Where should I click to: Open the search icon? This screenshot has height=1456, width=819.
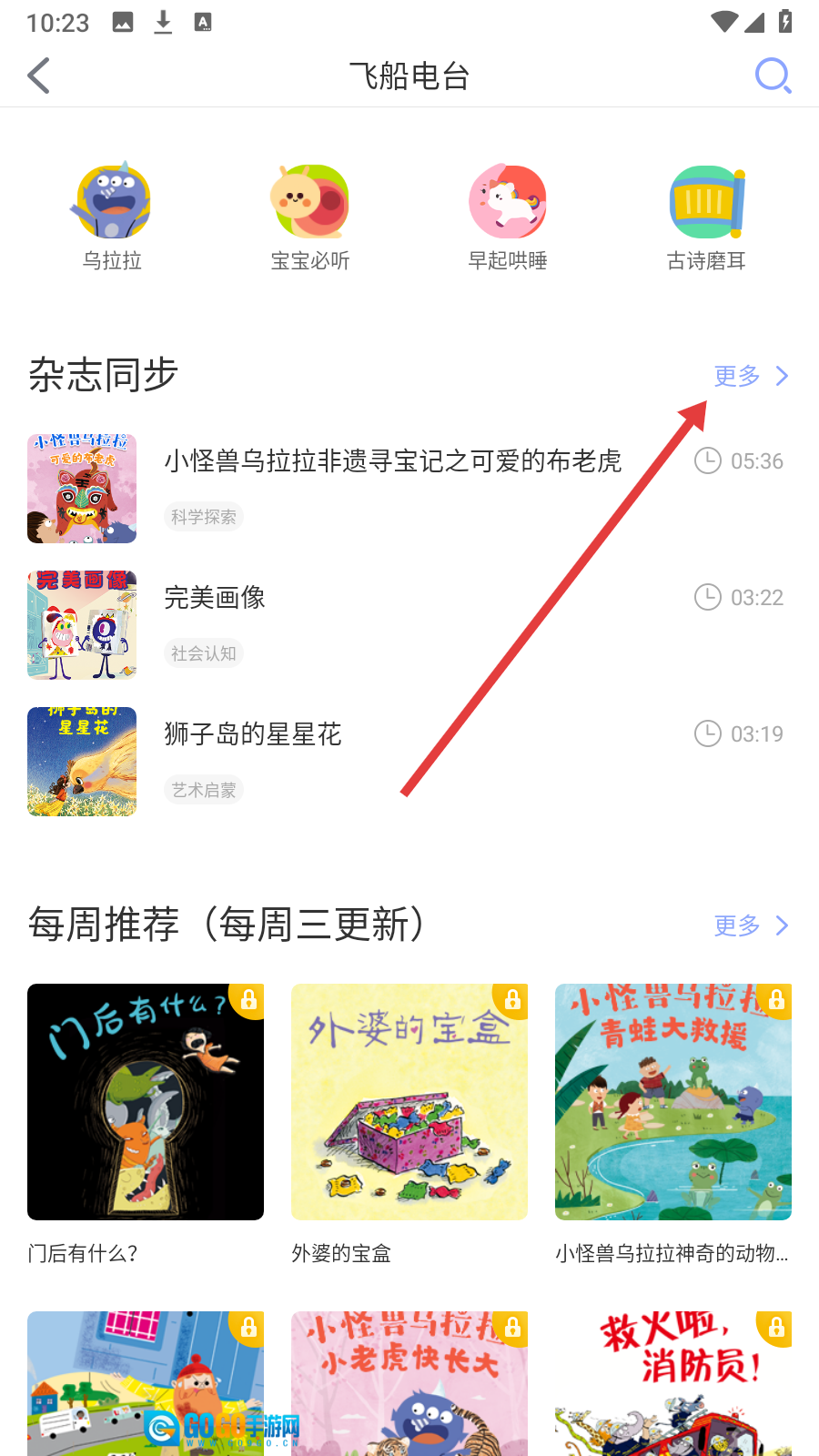(x=773, y=76)
